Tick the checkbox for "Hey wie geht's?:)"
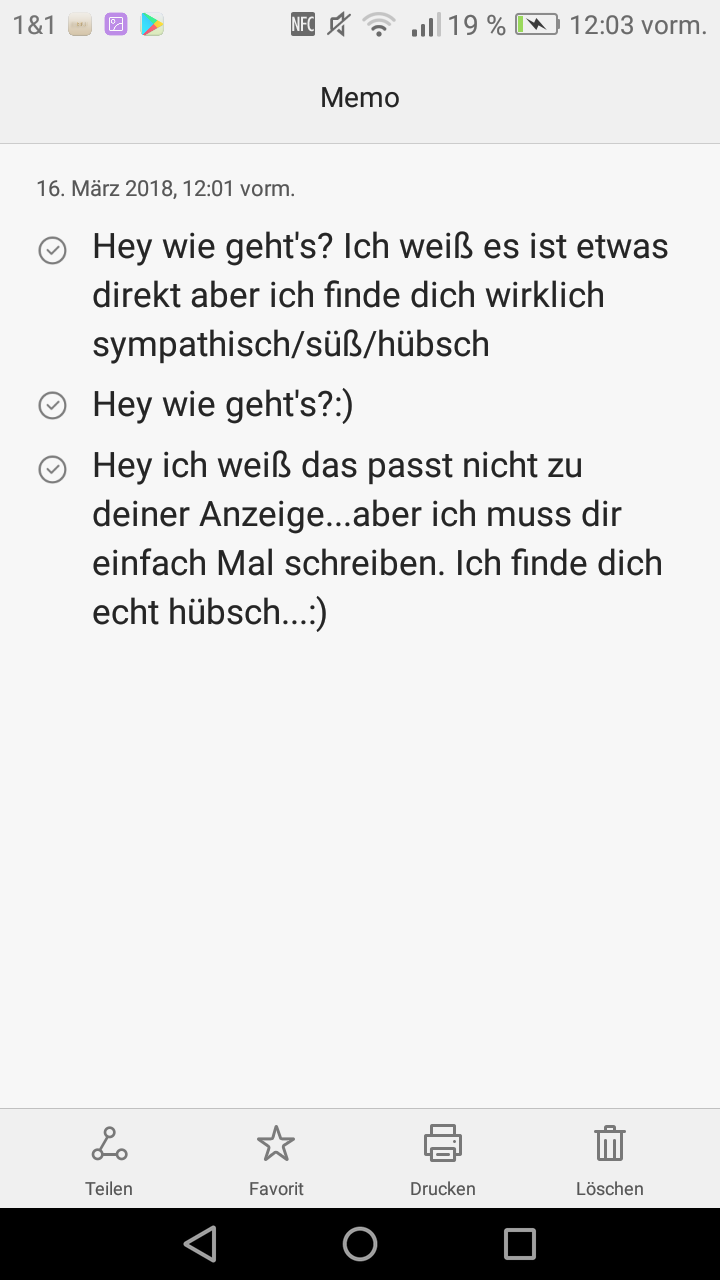Viewport: 720px width, 1280px height. point(52,405)
